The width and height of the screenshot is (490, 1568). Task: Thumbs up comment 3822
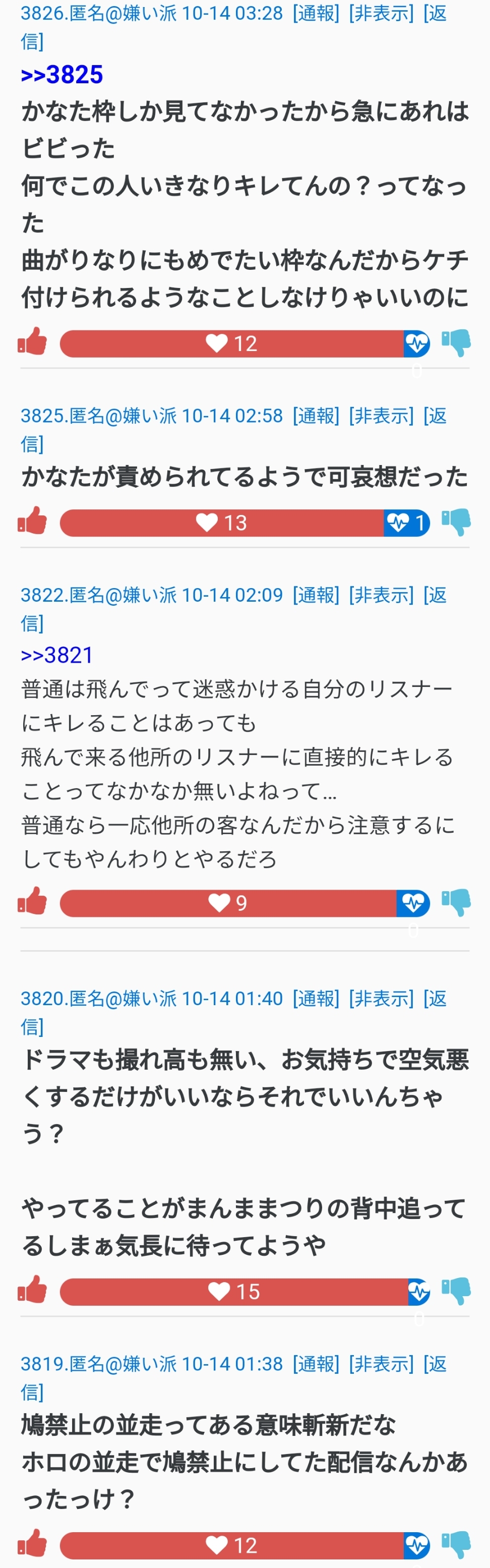[x=33, y=901]
